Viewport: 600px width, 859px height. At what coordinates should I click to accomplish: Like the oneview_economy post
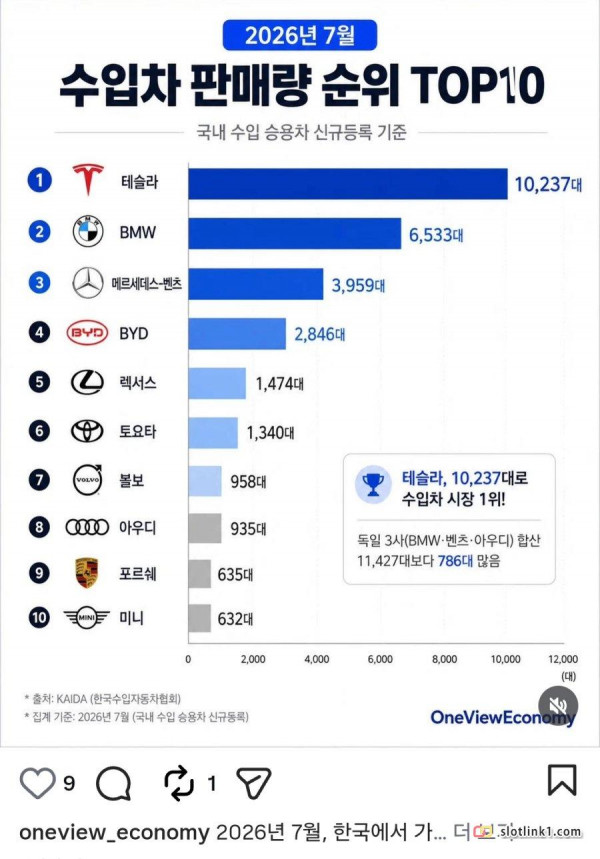(x=37, y=782)
